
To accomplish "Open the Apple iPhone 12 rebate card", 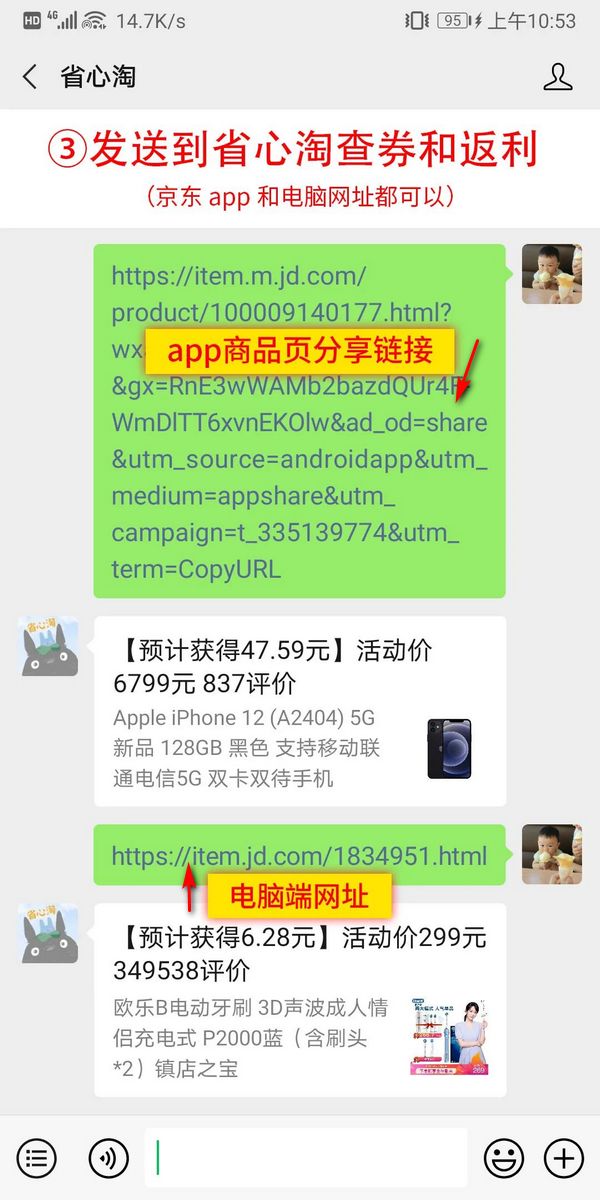I will [x=299, y=711].
